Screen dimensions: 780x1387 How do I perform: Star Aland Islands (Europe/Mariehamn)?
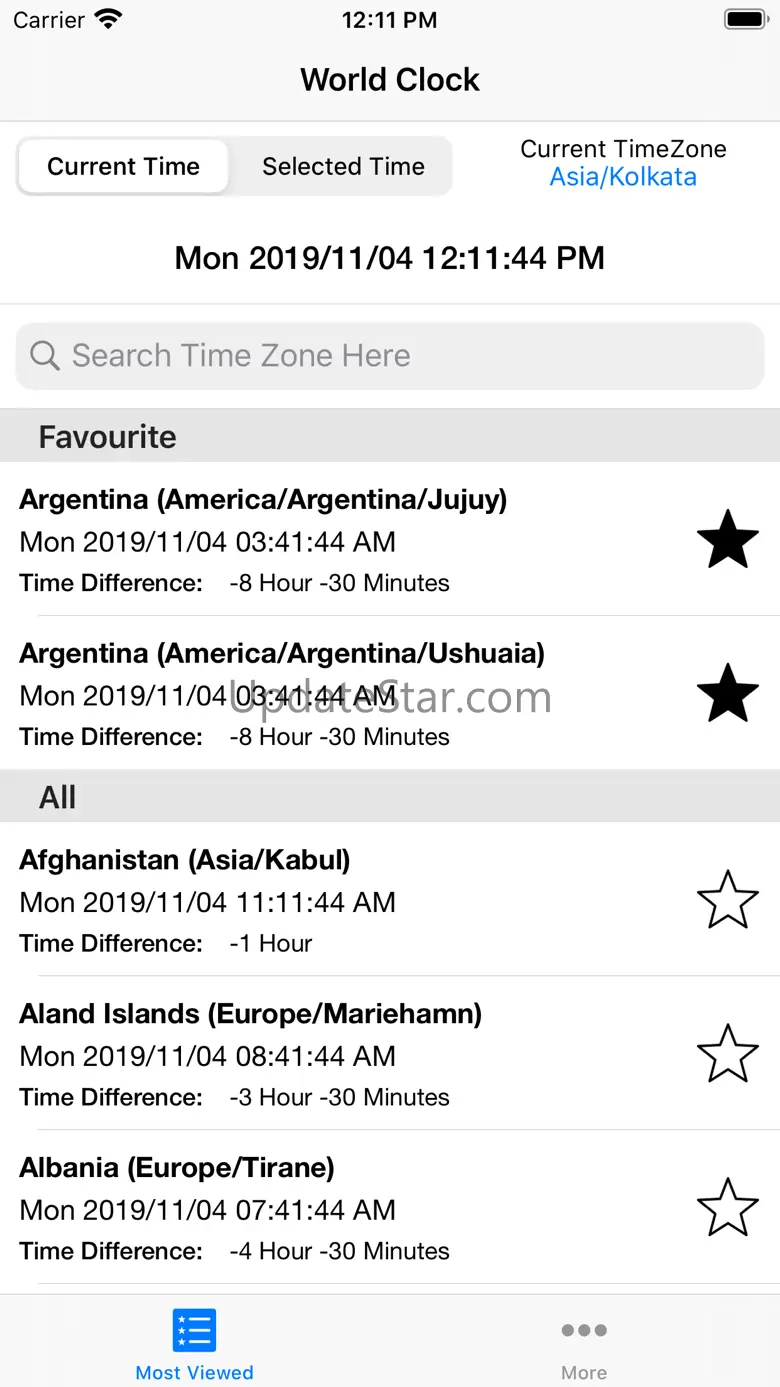727,1054
